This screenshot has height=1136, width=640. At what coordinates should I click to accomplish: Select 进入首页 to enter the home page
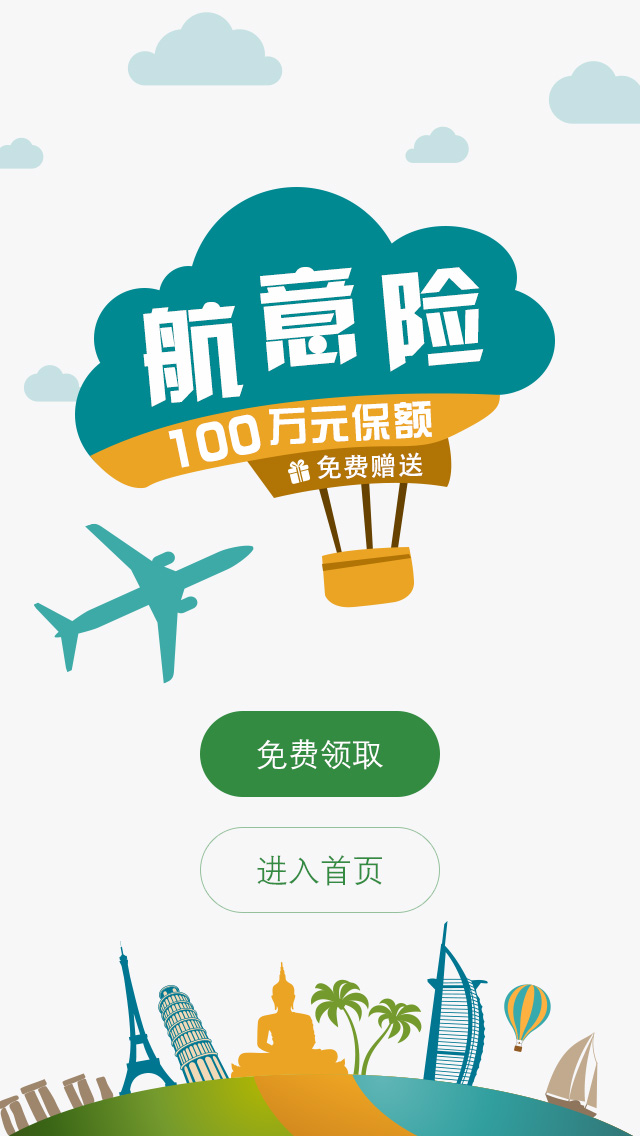[x=320, y=870]
